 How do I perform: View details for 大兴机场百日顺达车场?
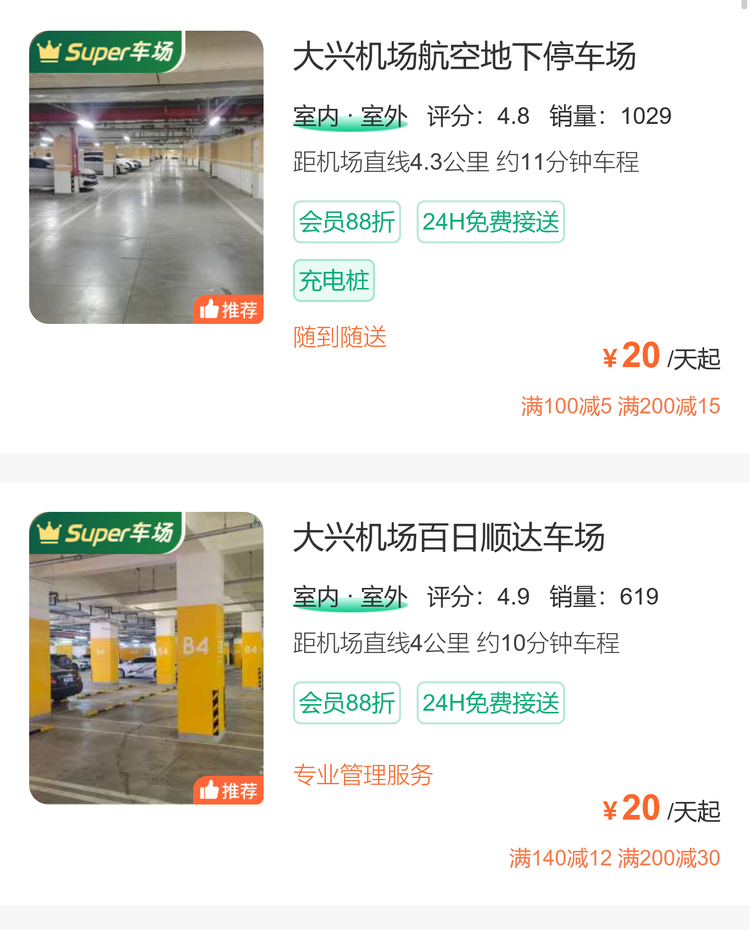tap(449, 538)
